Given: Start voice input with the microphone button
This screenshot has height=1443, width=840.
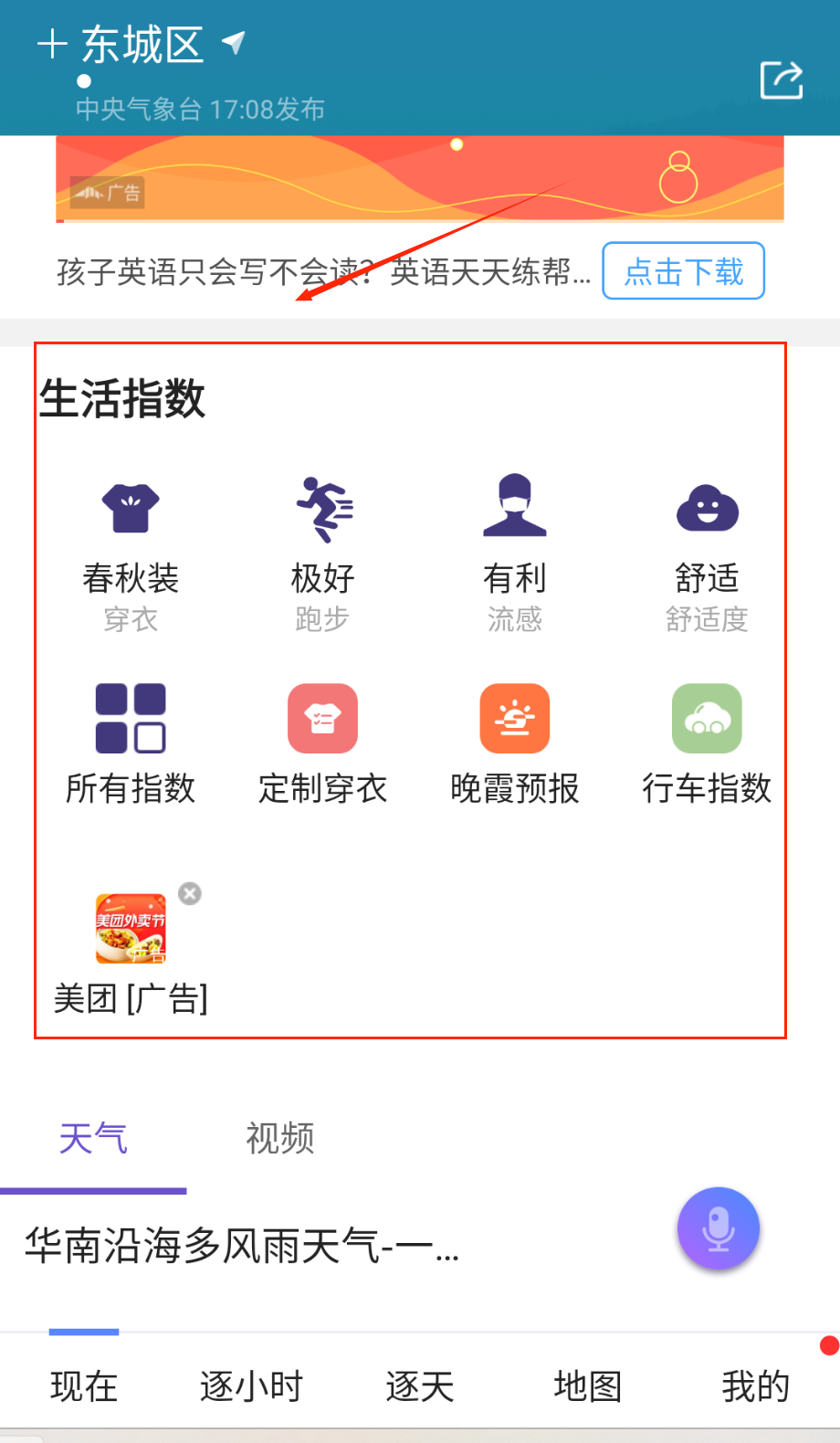Looking at the screenshot, I should click(718, 1228).
